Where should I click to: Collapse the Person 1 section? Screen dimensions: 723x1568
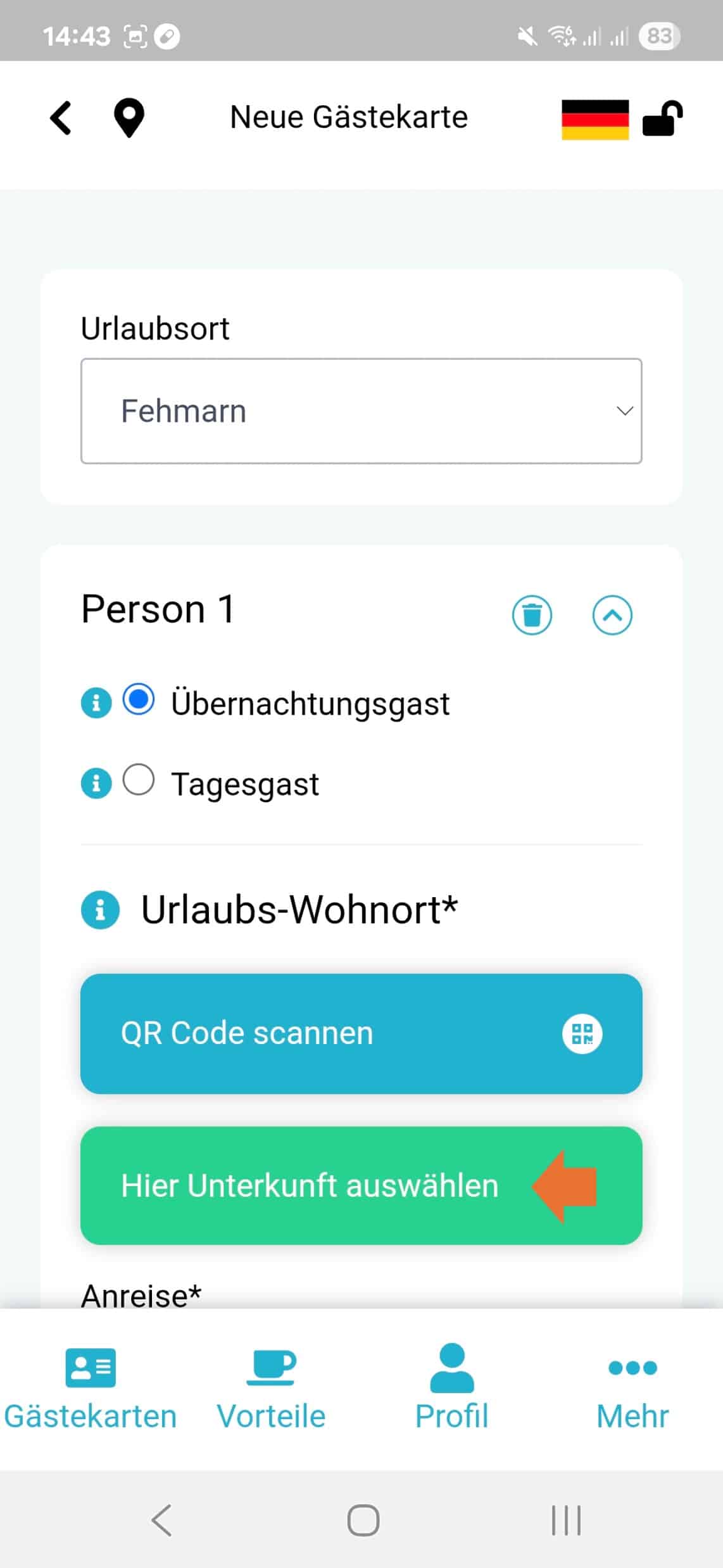click(x=612, y=615)
